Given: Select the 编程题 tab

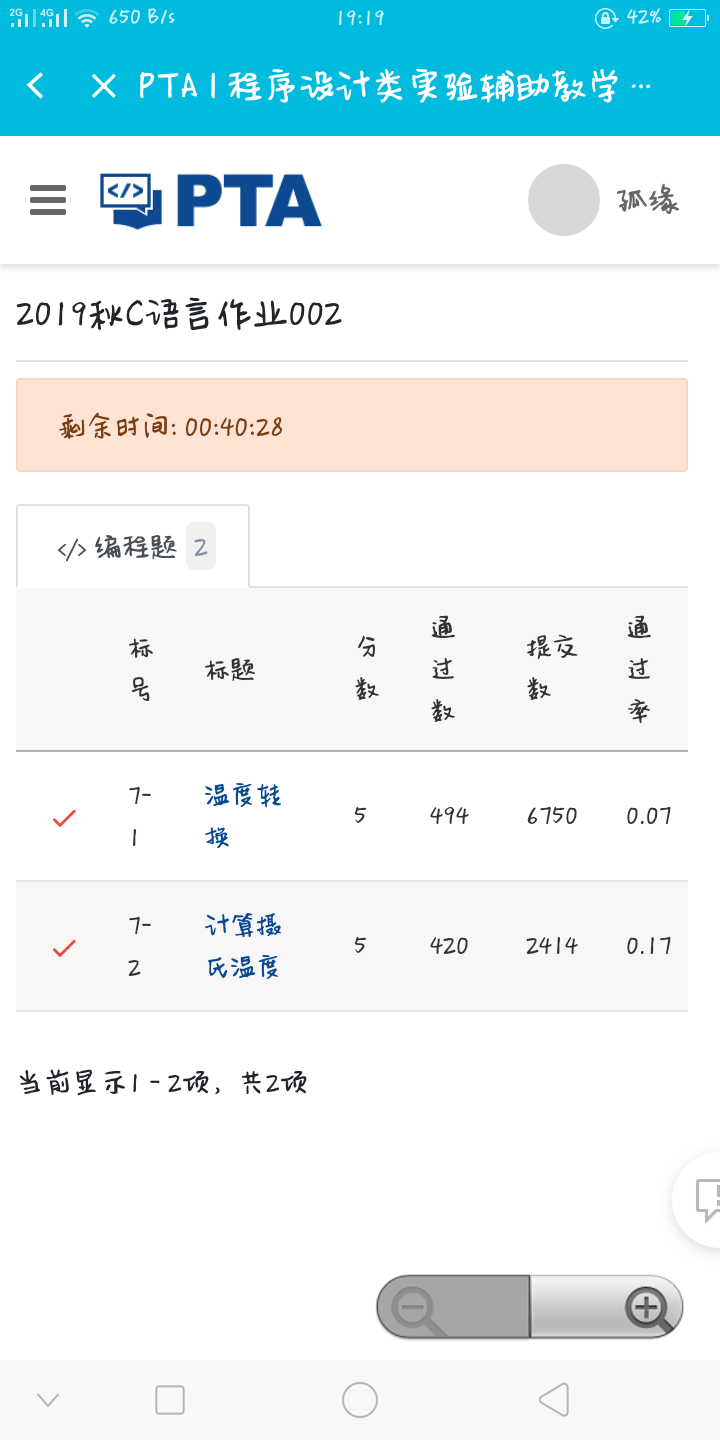Looking at the screenshot, I should [133, 547].
